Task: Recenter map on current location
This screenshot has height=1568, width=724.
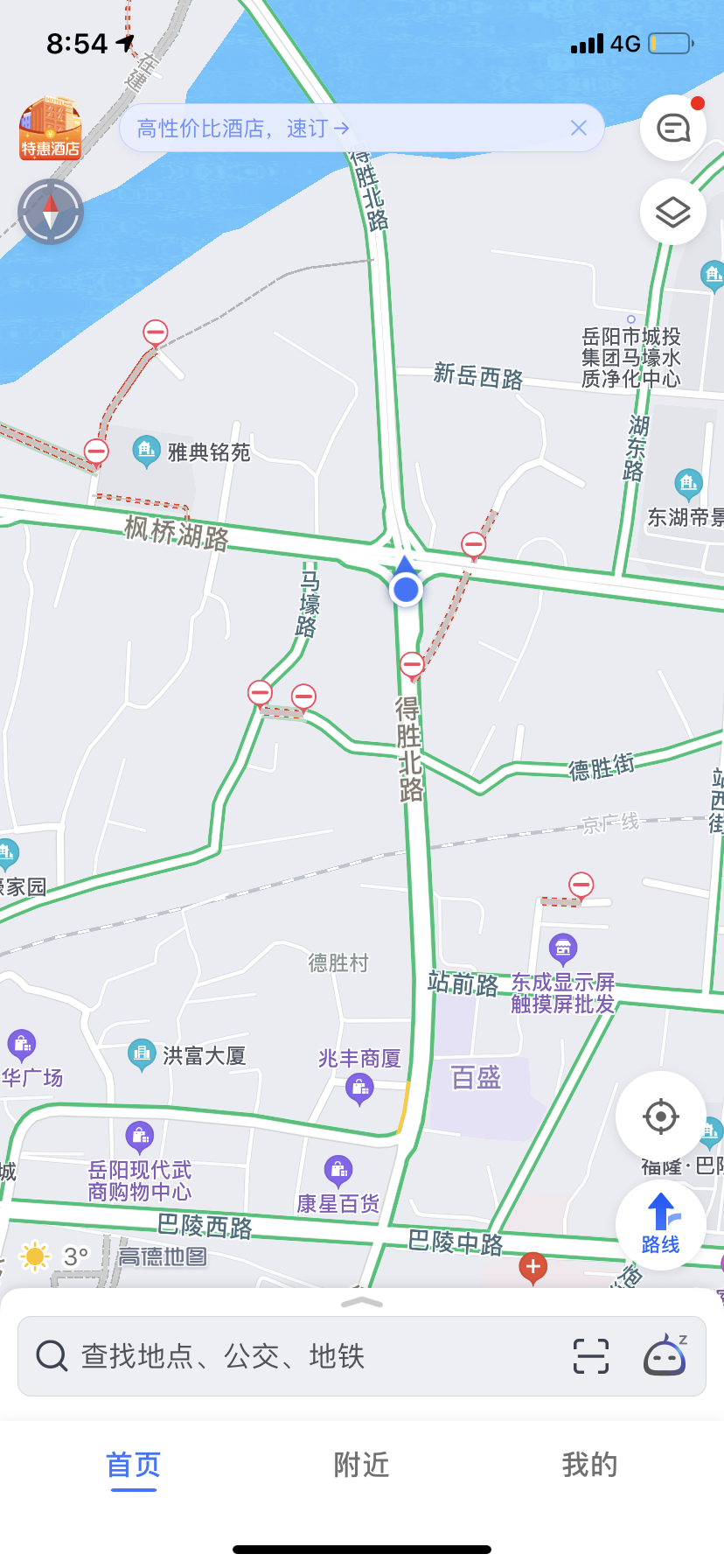Action: (x=660, y=1116)
